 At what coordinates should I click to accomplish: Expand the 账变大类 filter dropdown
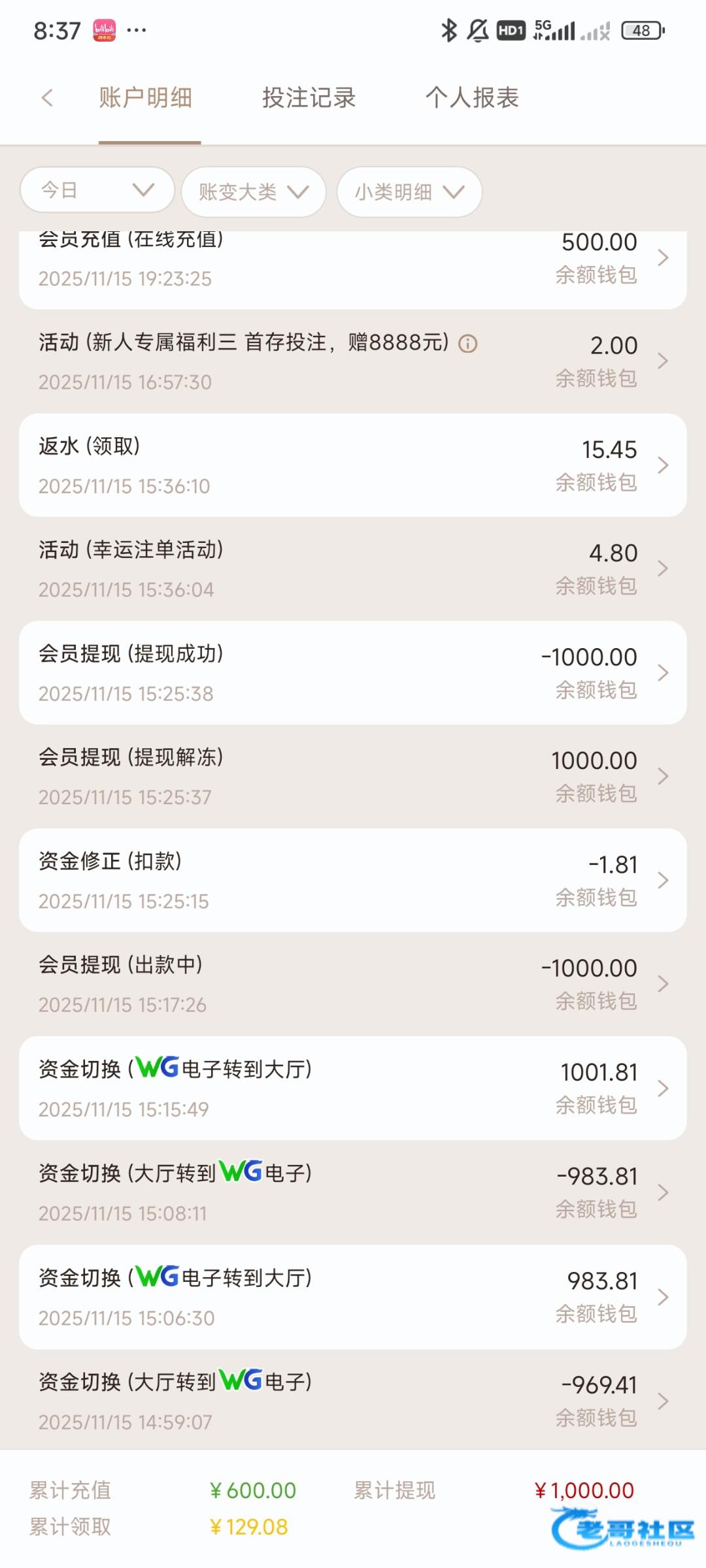(x=254, y=191)
